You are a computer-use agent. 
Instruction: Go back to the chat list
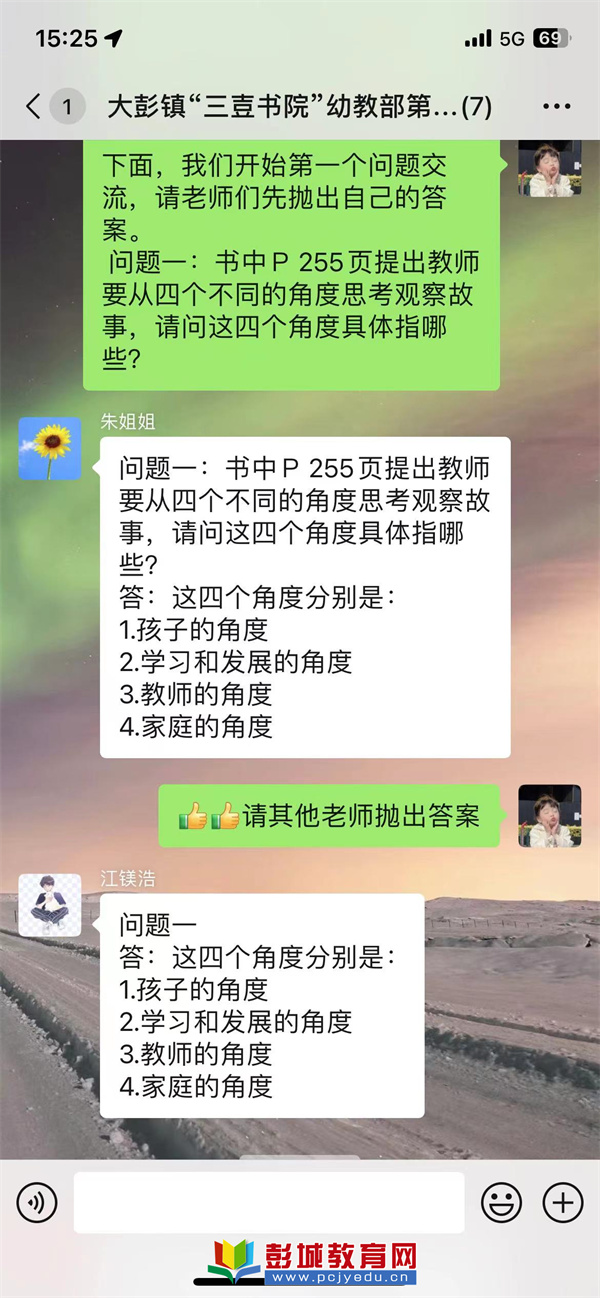click(x=34, y=106)
